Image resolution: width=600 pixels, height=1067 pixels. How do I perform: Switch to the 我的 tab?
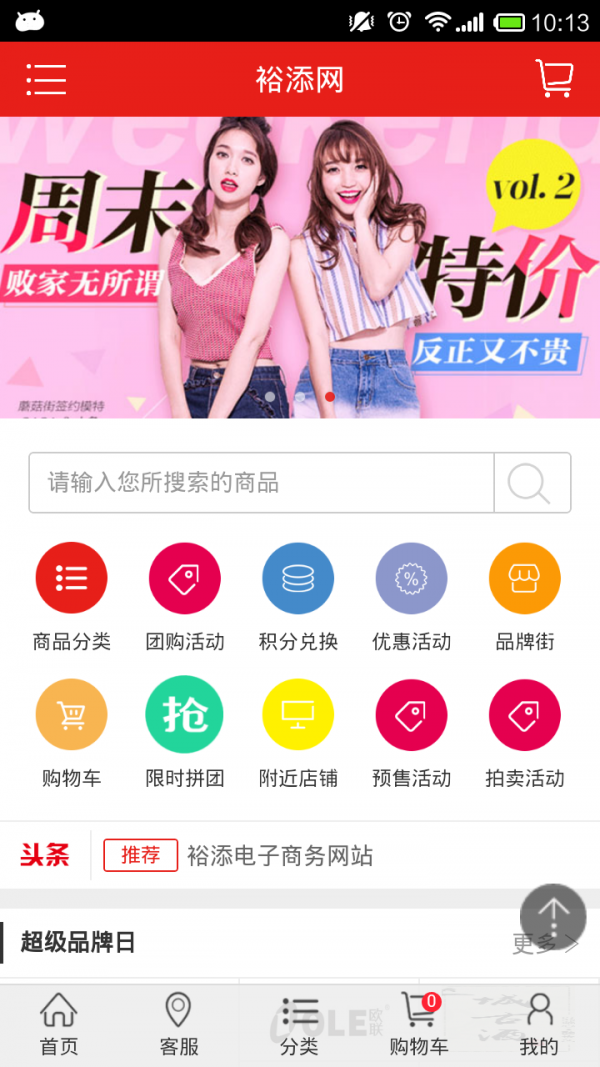point(539,1025)
